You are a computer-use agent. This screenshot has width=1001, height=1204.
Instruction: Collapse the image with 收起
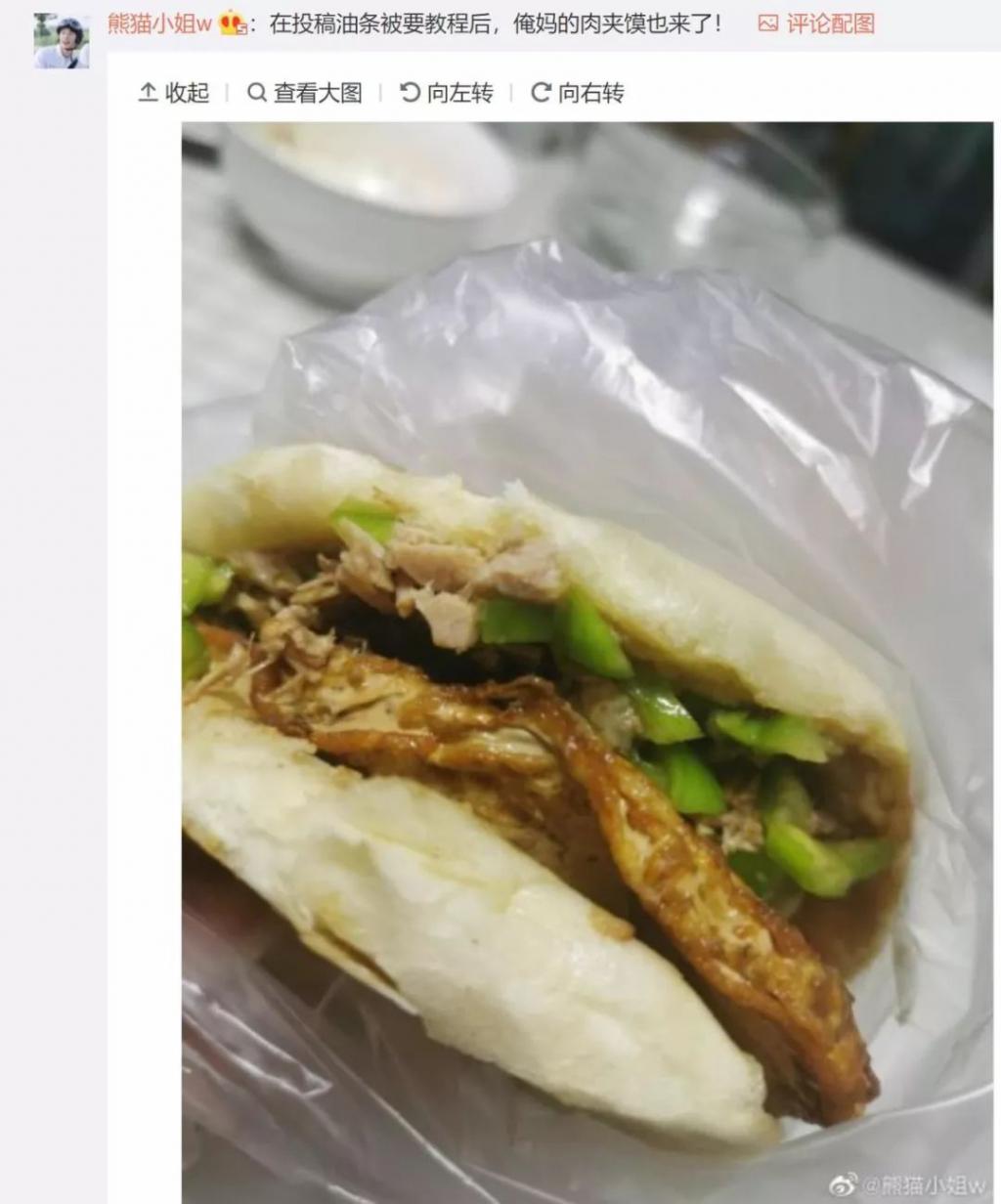click(174, 93)
